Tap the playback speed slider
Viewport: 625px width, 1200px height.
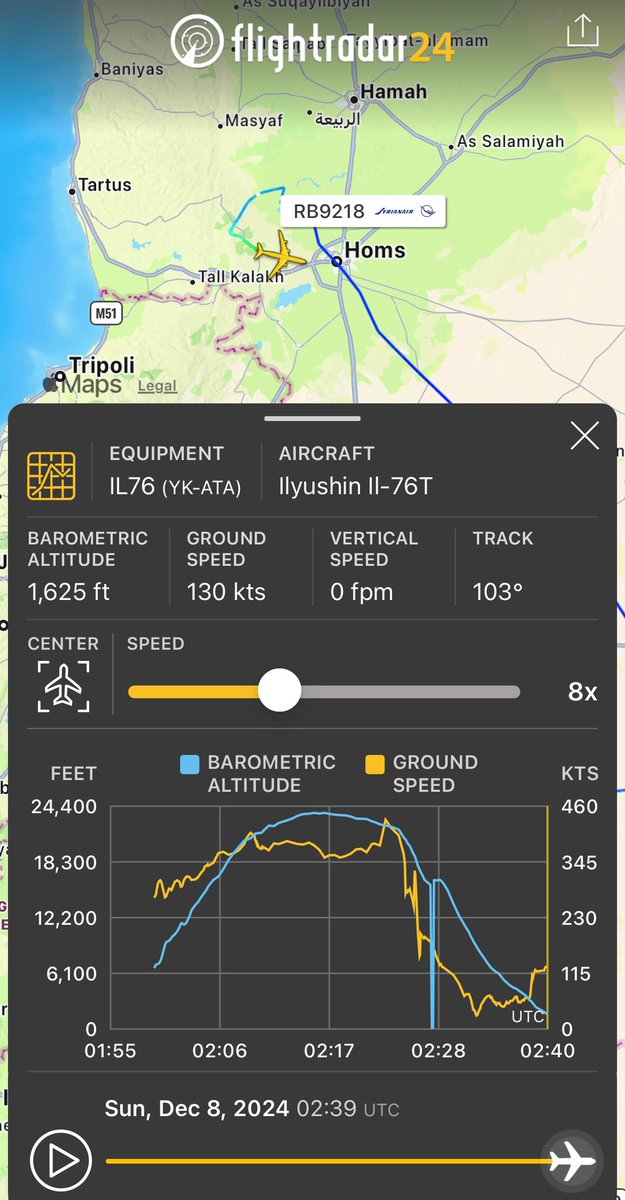coord(324,691)
